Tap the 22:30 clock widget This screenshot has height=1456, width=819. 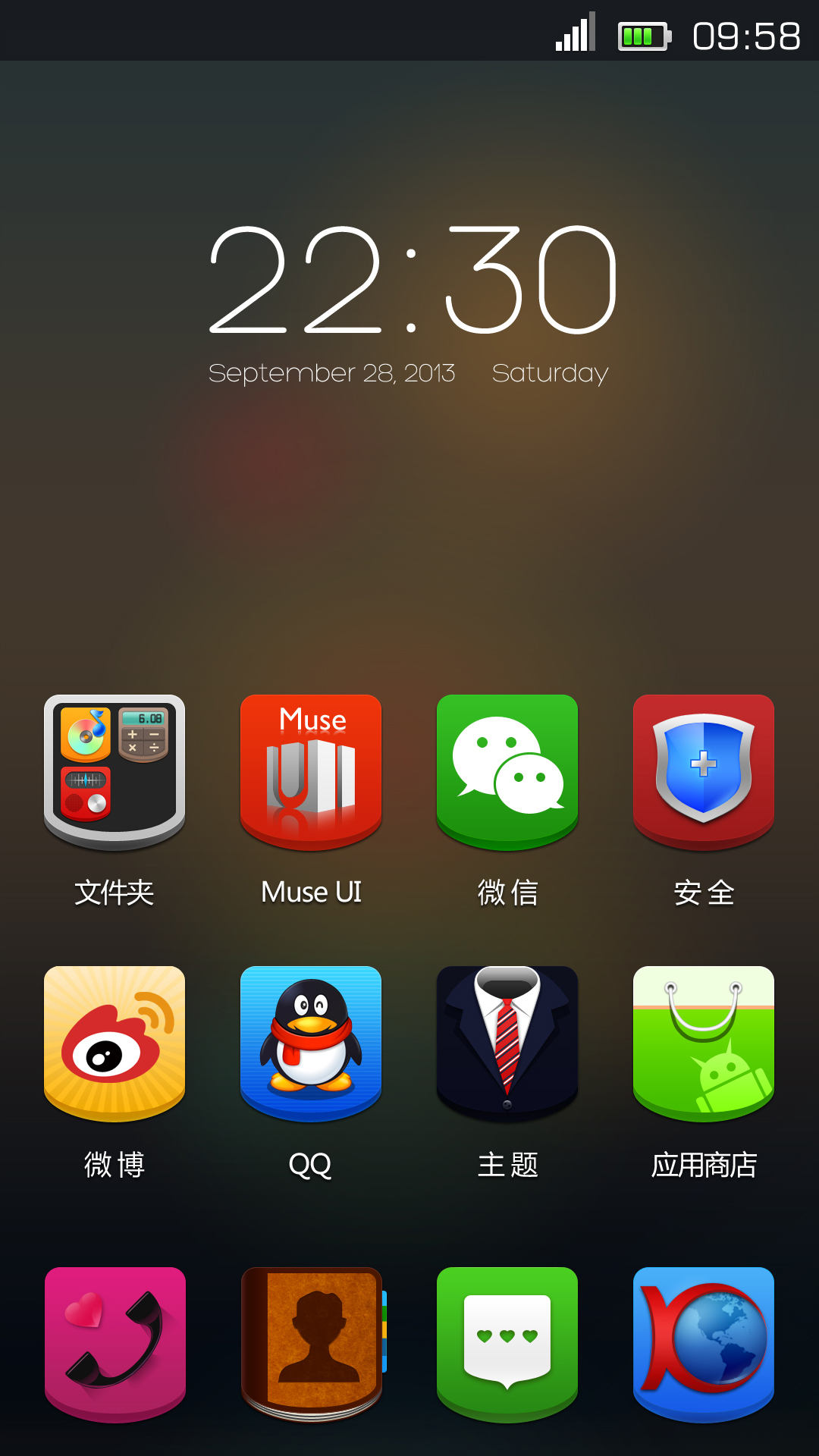click(x=412, y=282)
